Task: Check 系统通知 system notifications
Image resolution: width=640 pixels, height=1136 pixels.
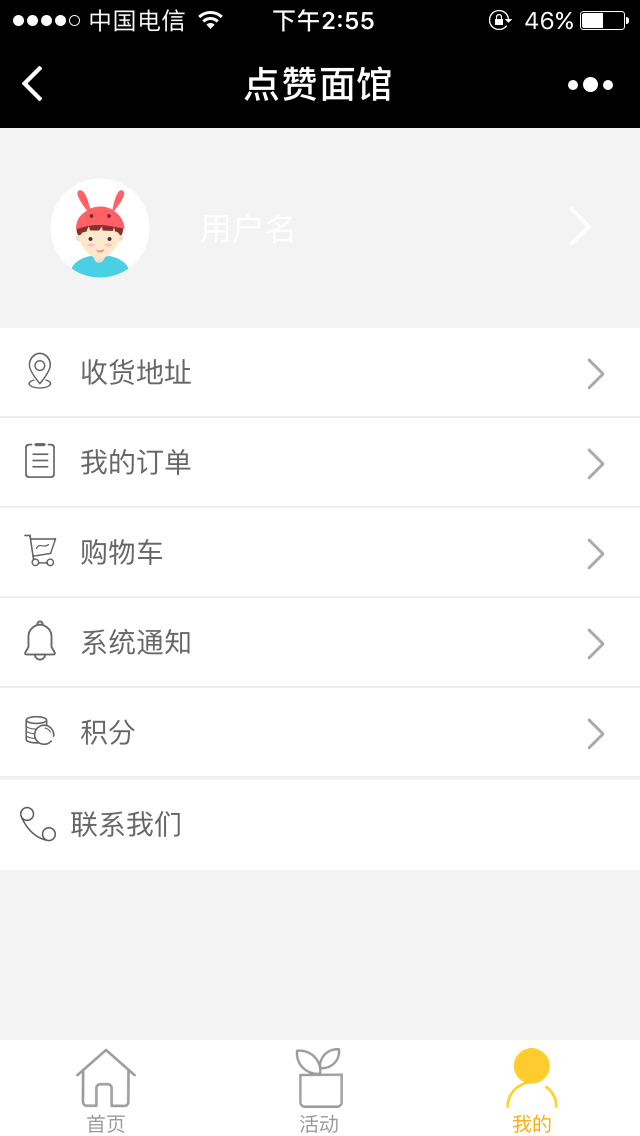Action: point(320,643)
